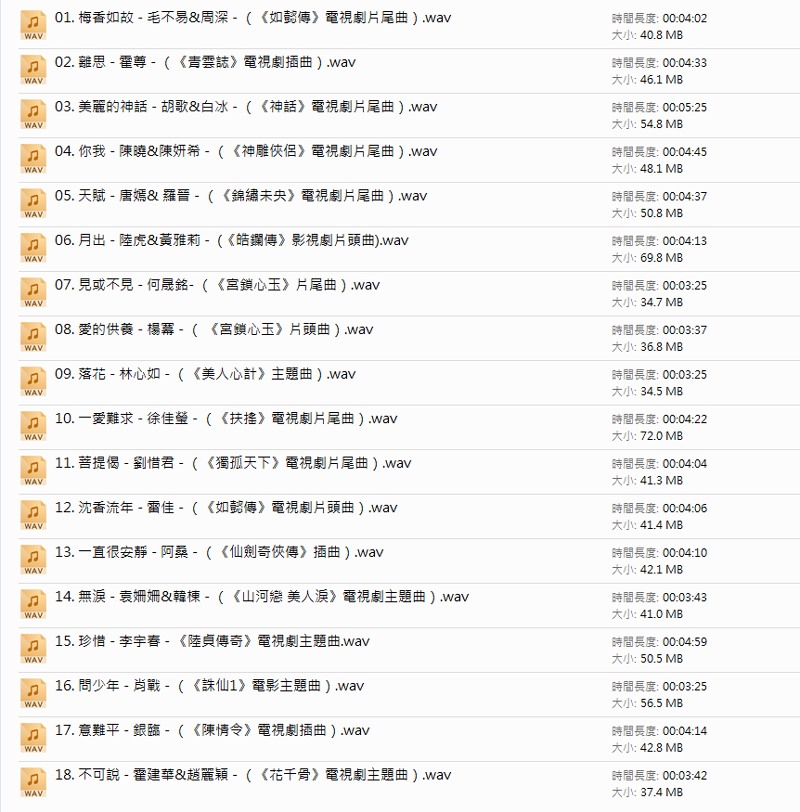Image resolution: width=800 pixels, height=812 pixels.
Task: Open file 14. 無淚 by 袁姍姍&韓棟
Action: pos(261,597)
